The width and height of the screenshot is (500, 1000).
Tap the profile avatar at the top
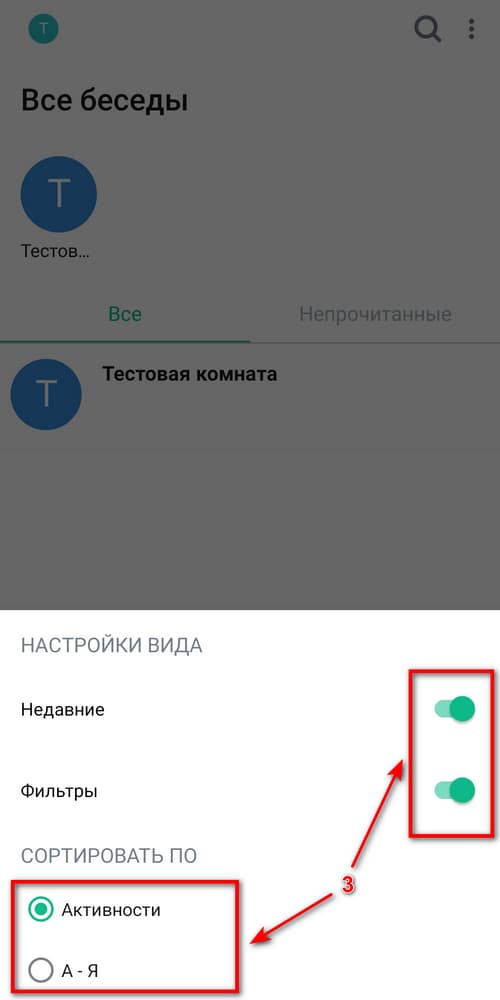[43, 29]
